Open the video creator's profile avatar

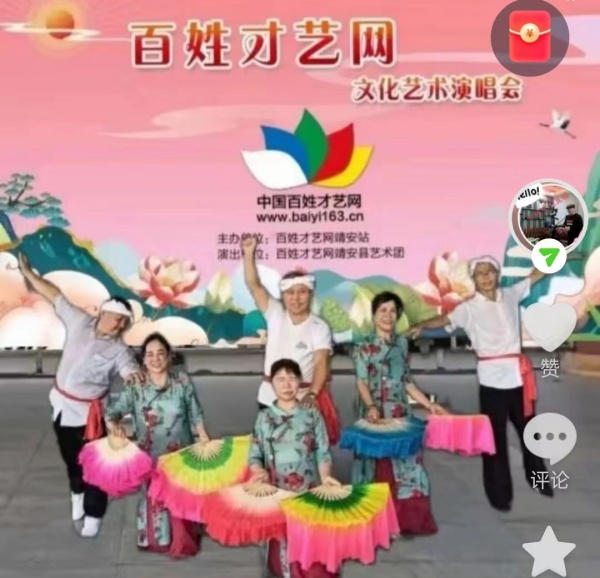tap(548, 213)
